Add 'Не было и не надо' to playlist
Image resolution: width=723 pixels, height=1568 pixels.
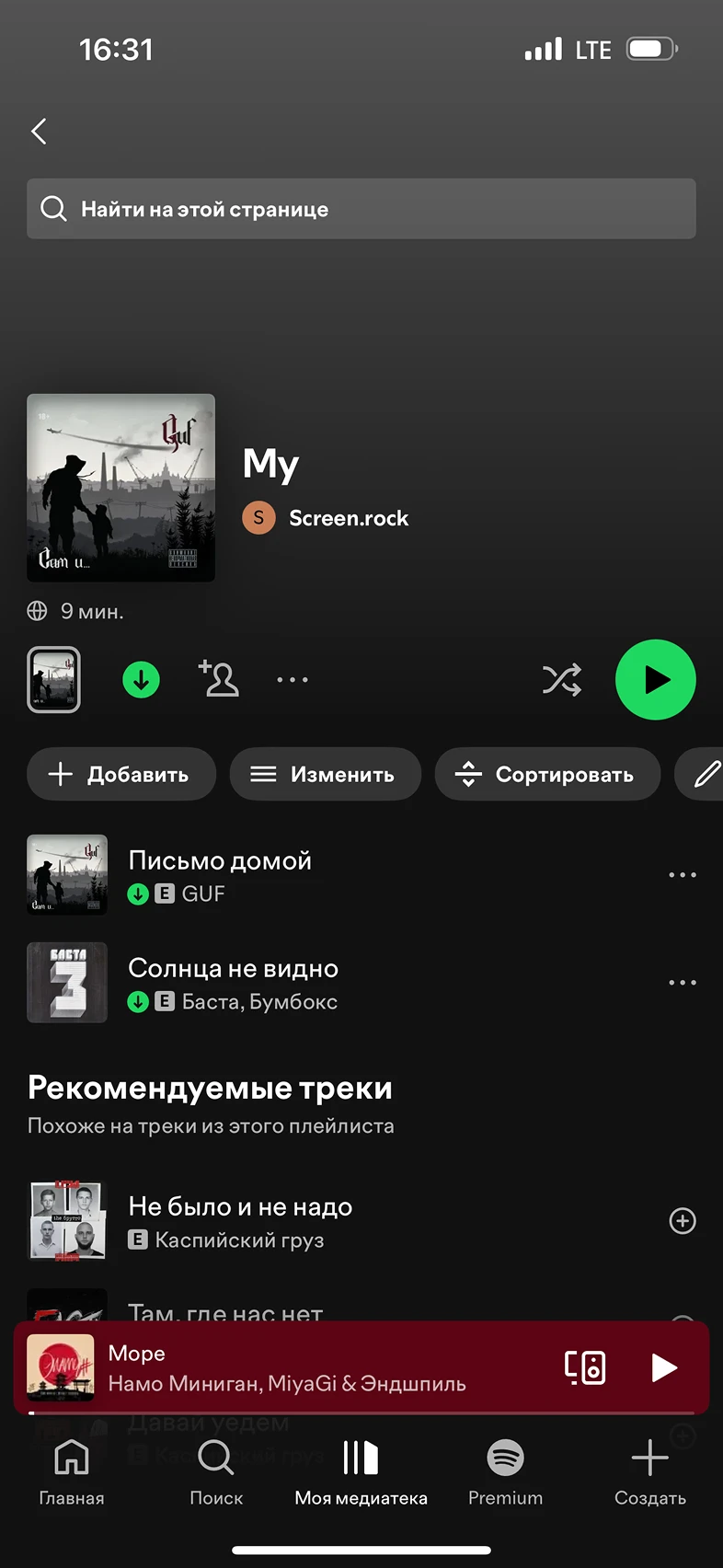point(682,1221)
